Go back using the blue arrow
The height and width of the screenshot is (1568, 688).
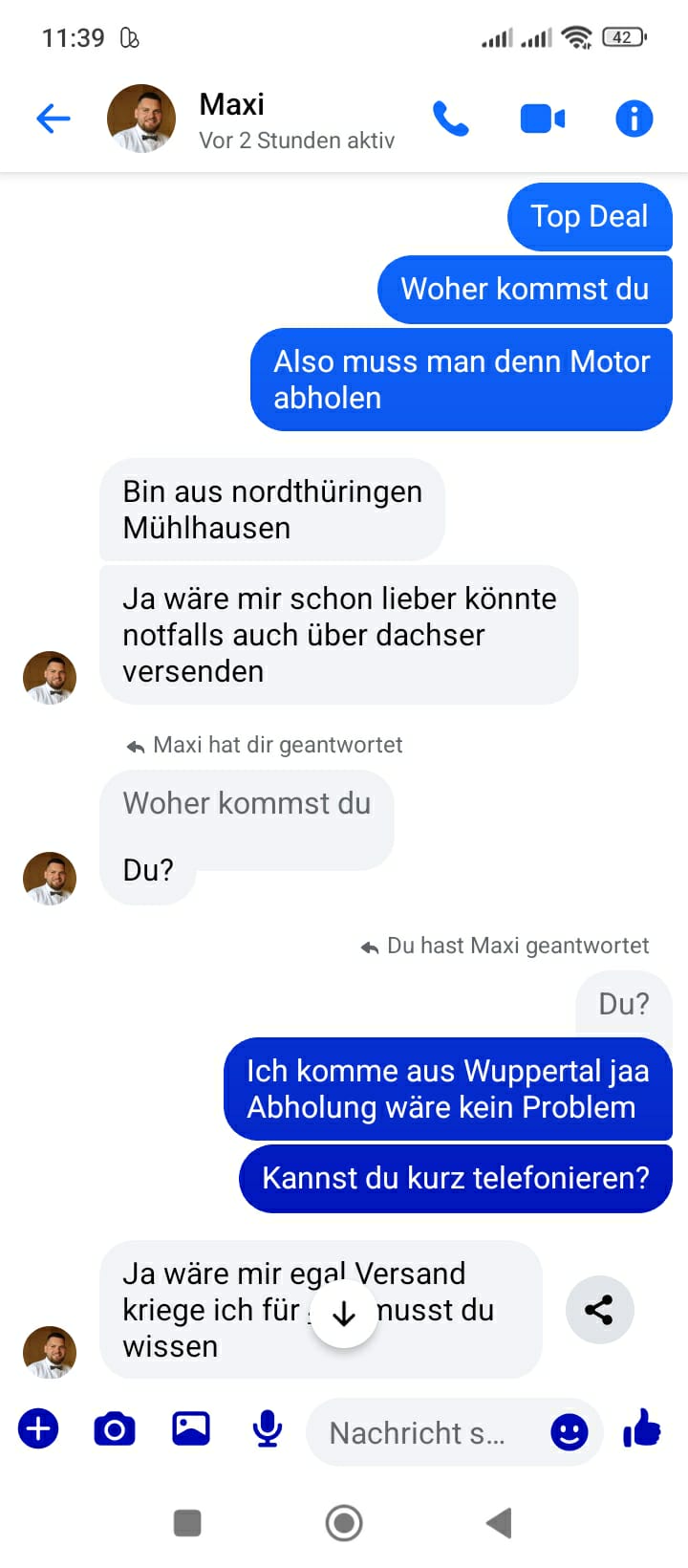[54, 119]
